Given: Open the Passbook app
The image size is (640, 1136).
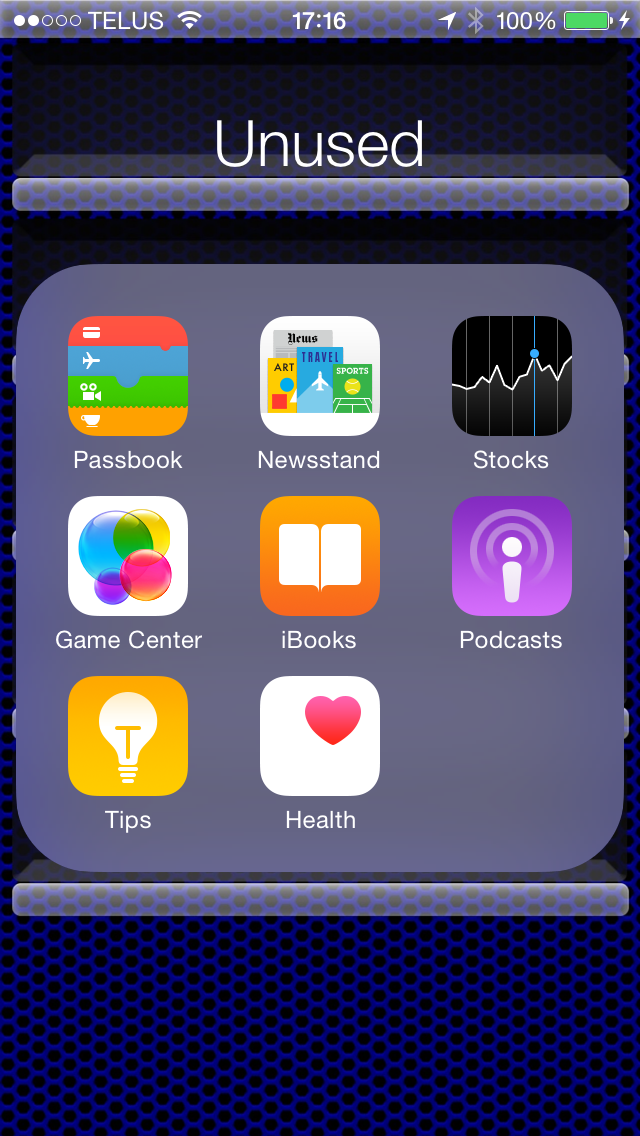Looking at the screenshot, I should (x=128, y=376).
